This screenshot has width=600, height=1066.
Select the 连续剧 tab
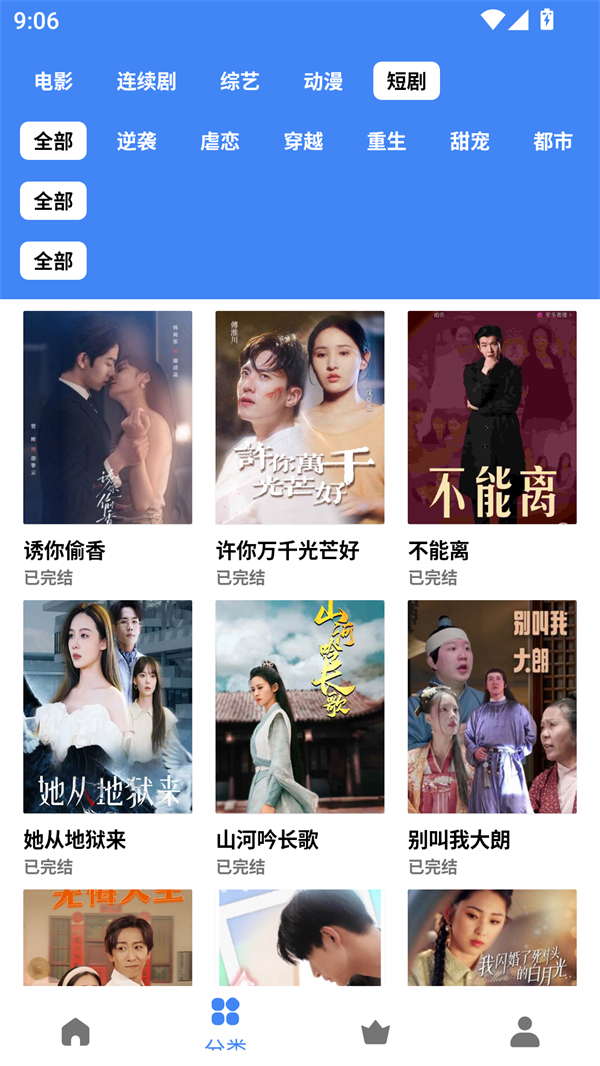click(x=146, y=81)
